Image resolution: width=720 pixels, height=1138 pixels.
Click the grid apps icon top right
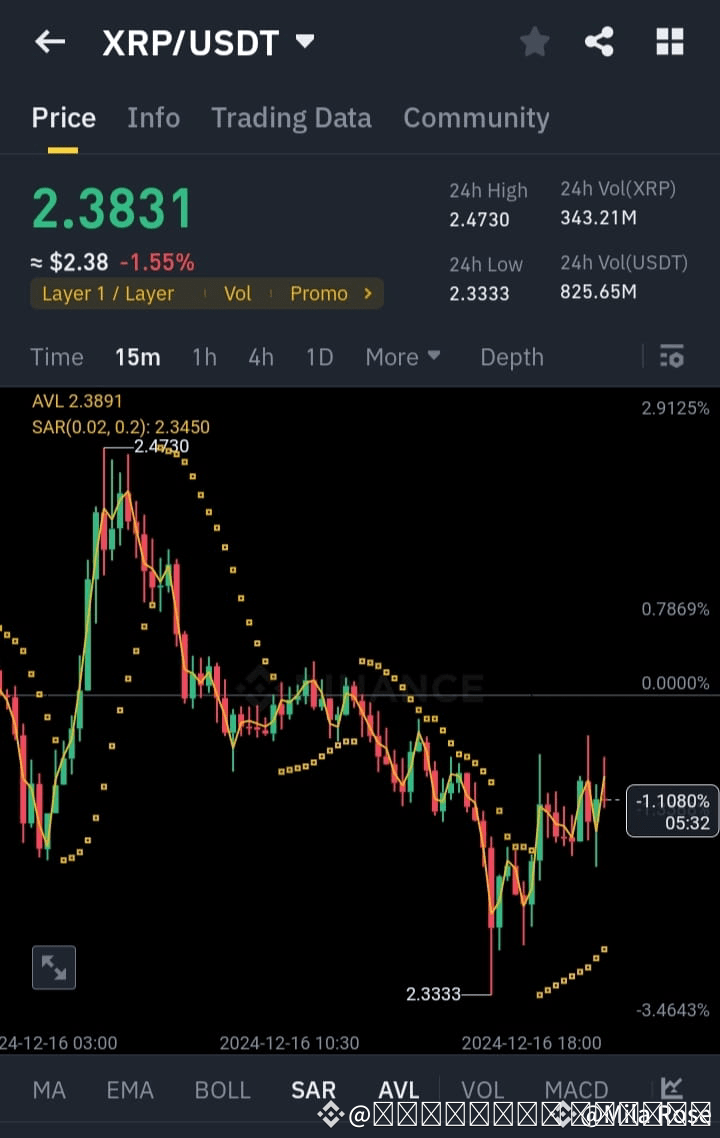click(x=668, y=41)
